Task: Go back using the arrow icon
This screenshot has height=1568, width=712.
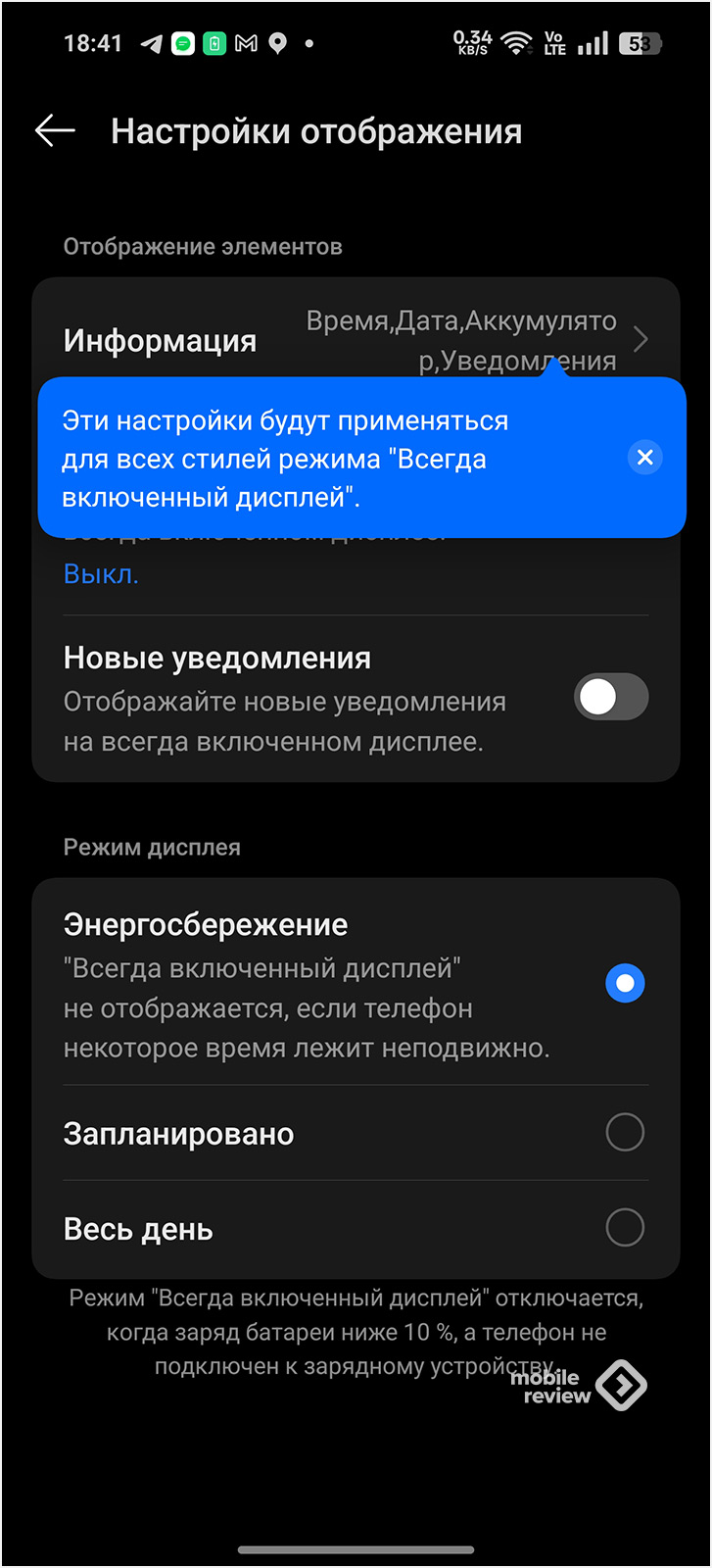Action: tap(55, 130)
